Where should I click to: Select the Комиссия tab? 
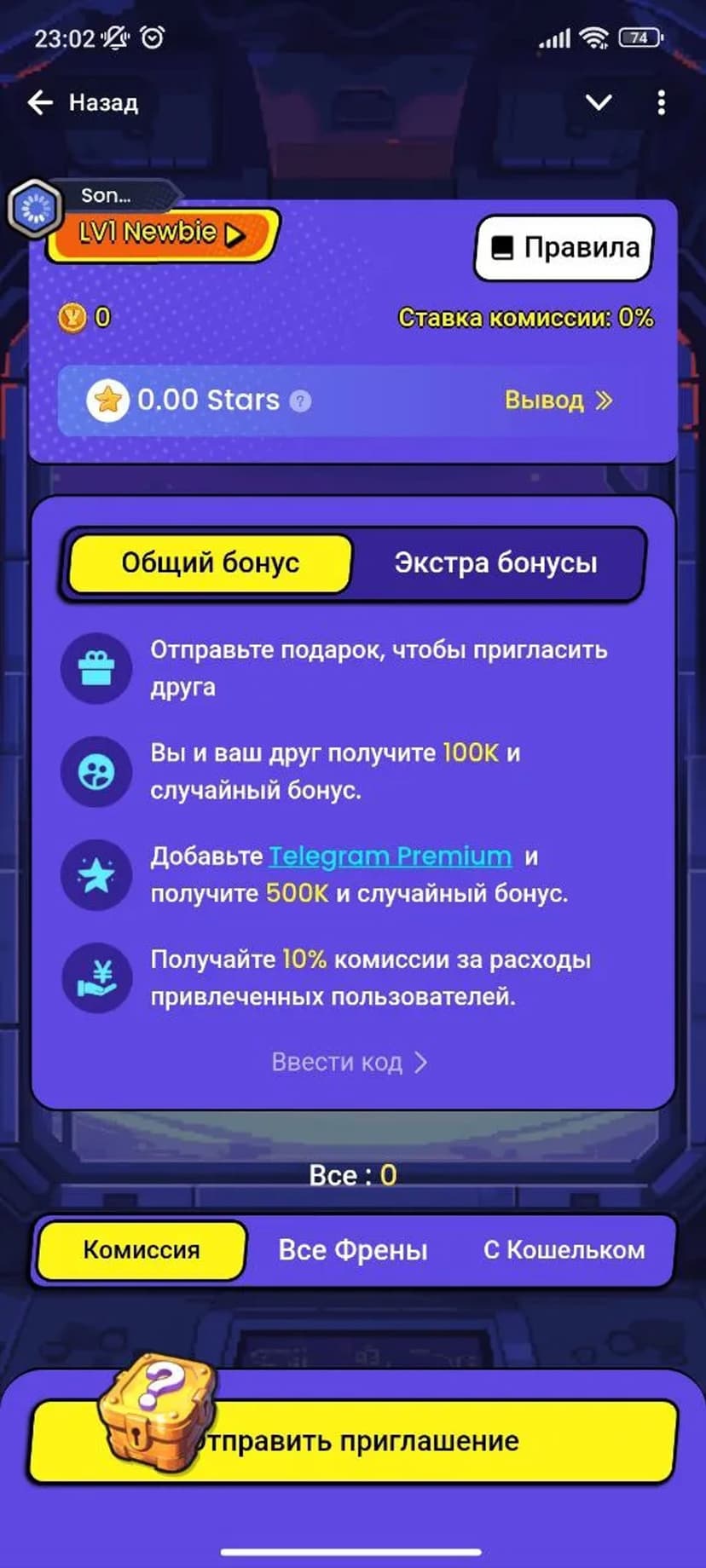(x=142, y=1250)
